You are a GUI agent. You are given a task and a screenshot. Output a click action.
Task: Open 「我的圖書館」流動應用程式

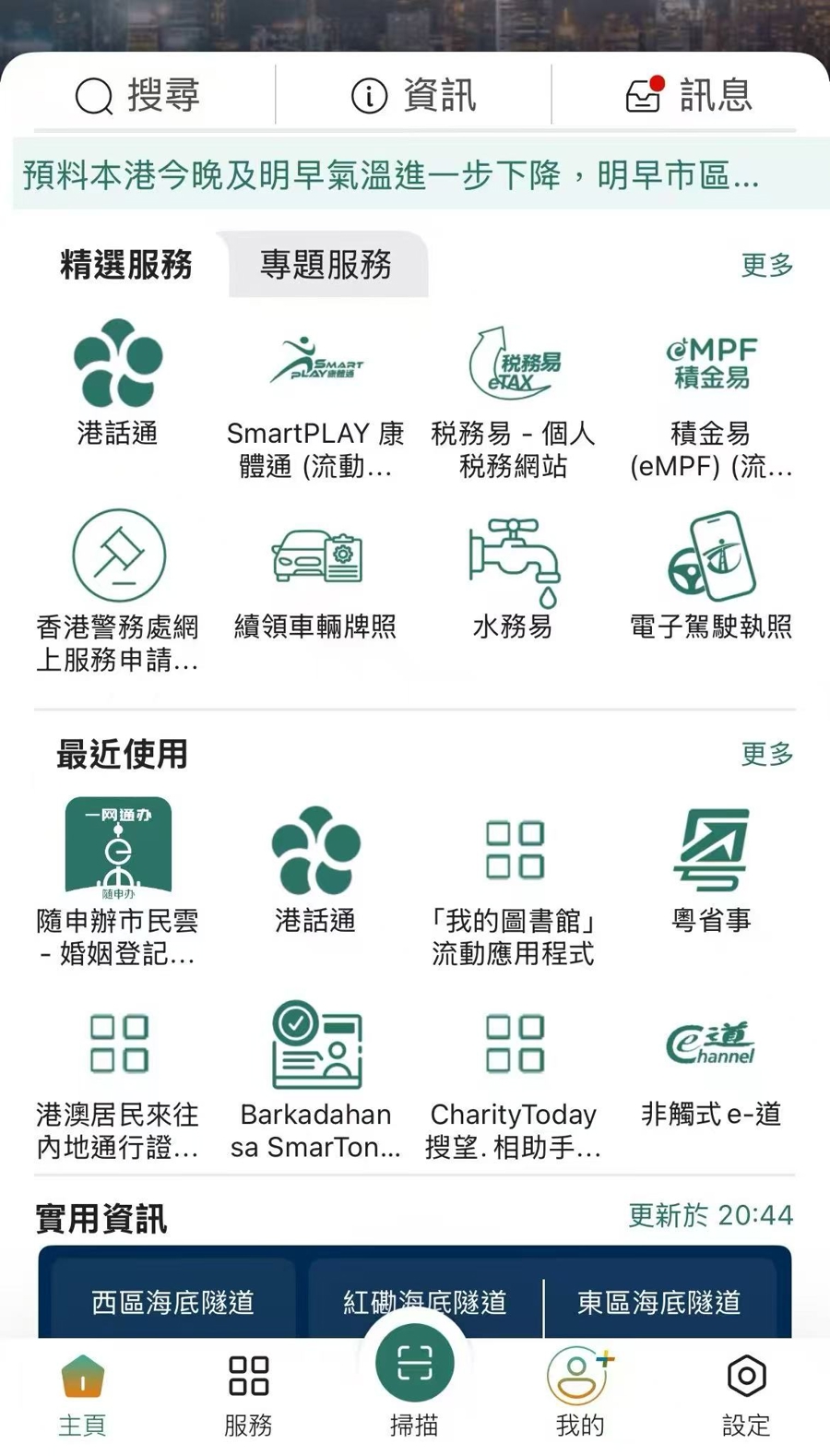513,884
